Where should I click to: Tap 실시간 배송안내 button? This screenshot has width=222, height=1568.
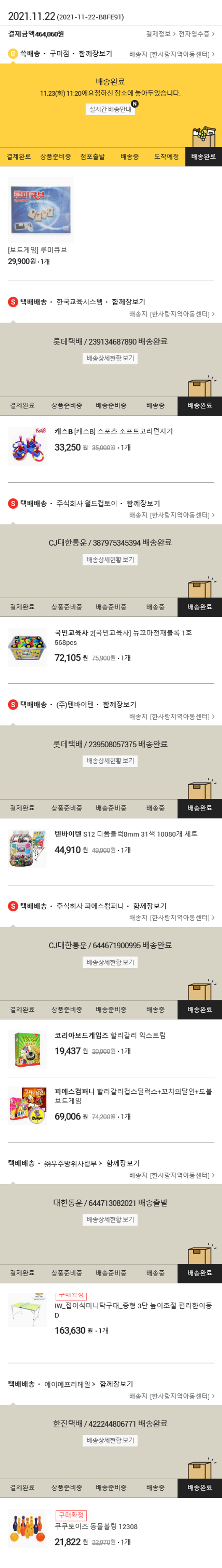click(x=111, y=110)
